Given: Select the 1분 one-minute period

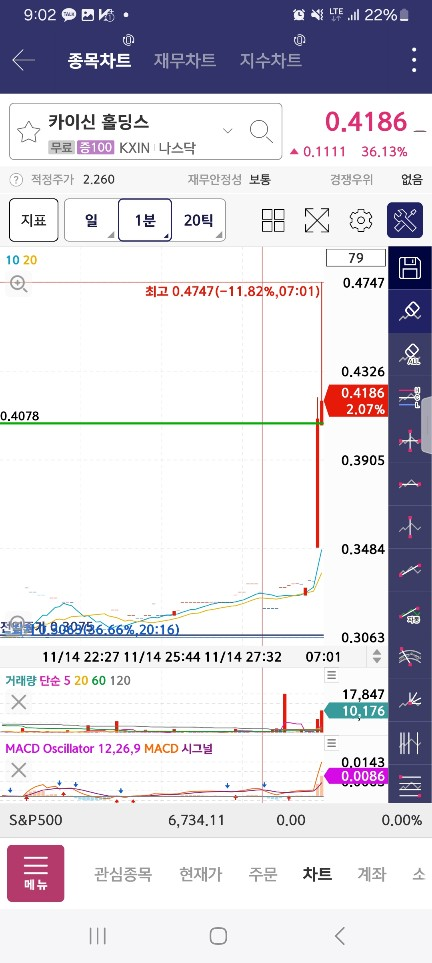Looking at the screenshot, I should [145, 219].
